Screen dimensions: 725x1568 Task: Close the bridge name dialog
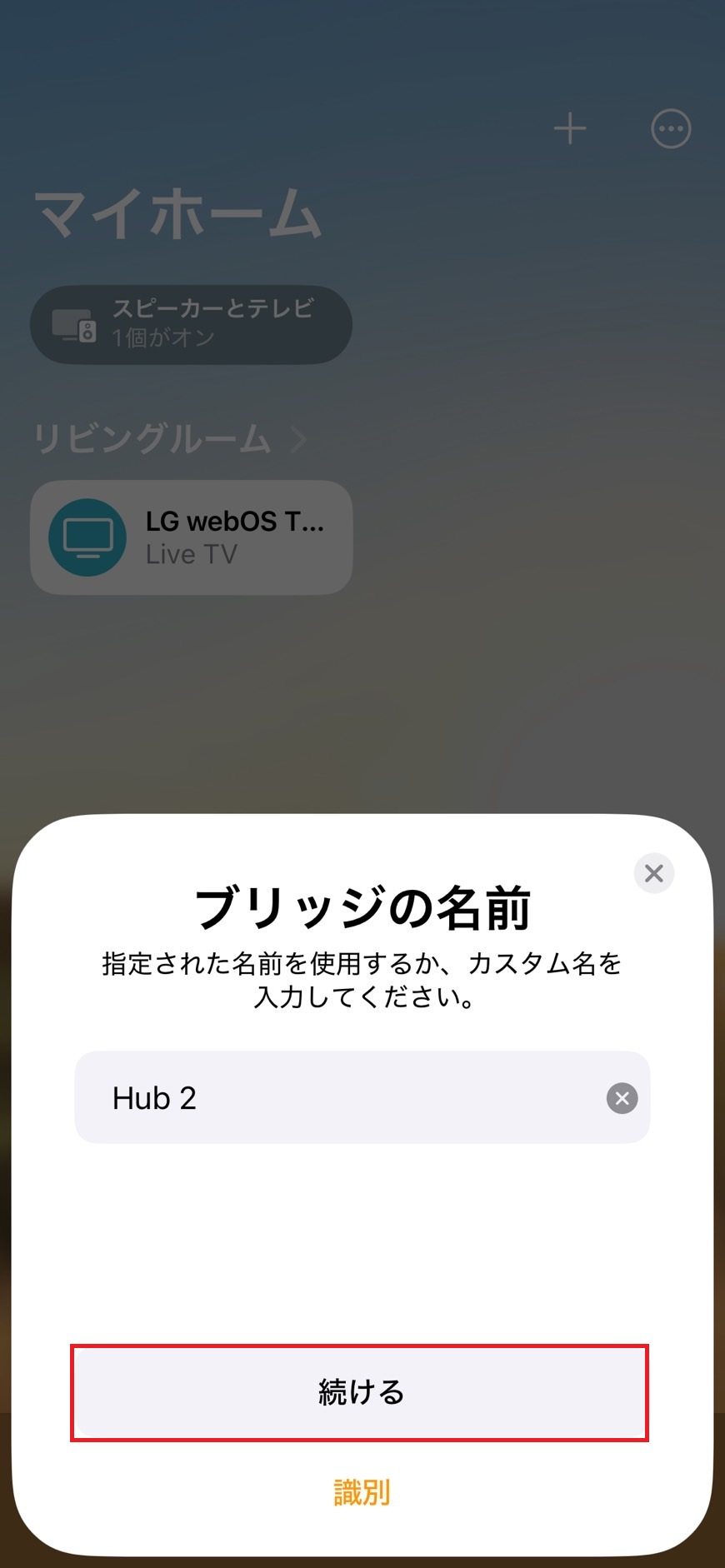[654, 873]
